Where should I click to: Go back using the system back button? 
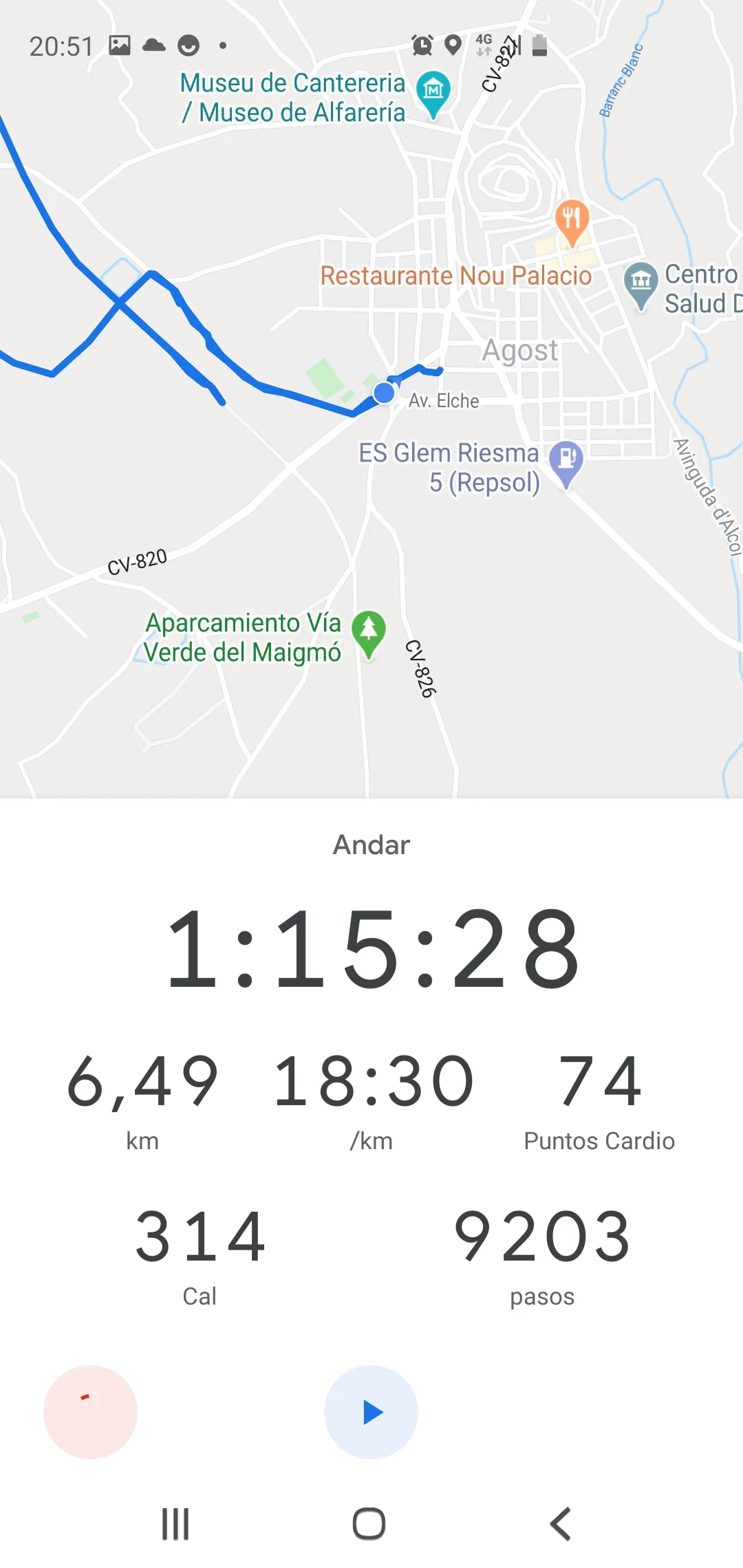561,1523
